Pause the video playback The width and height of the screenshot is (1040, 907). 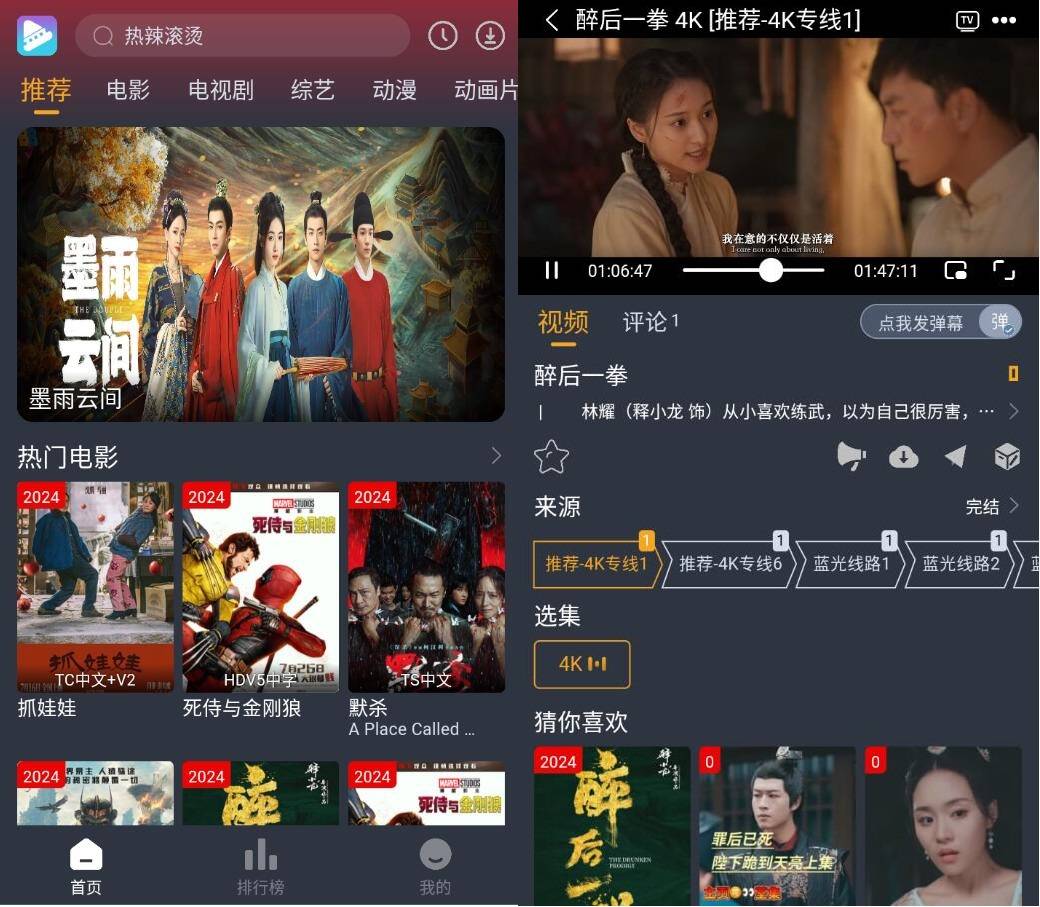pyautogui.click(x=552, y=270)
